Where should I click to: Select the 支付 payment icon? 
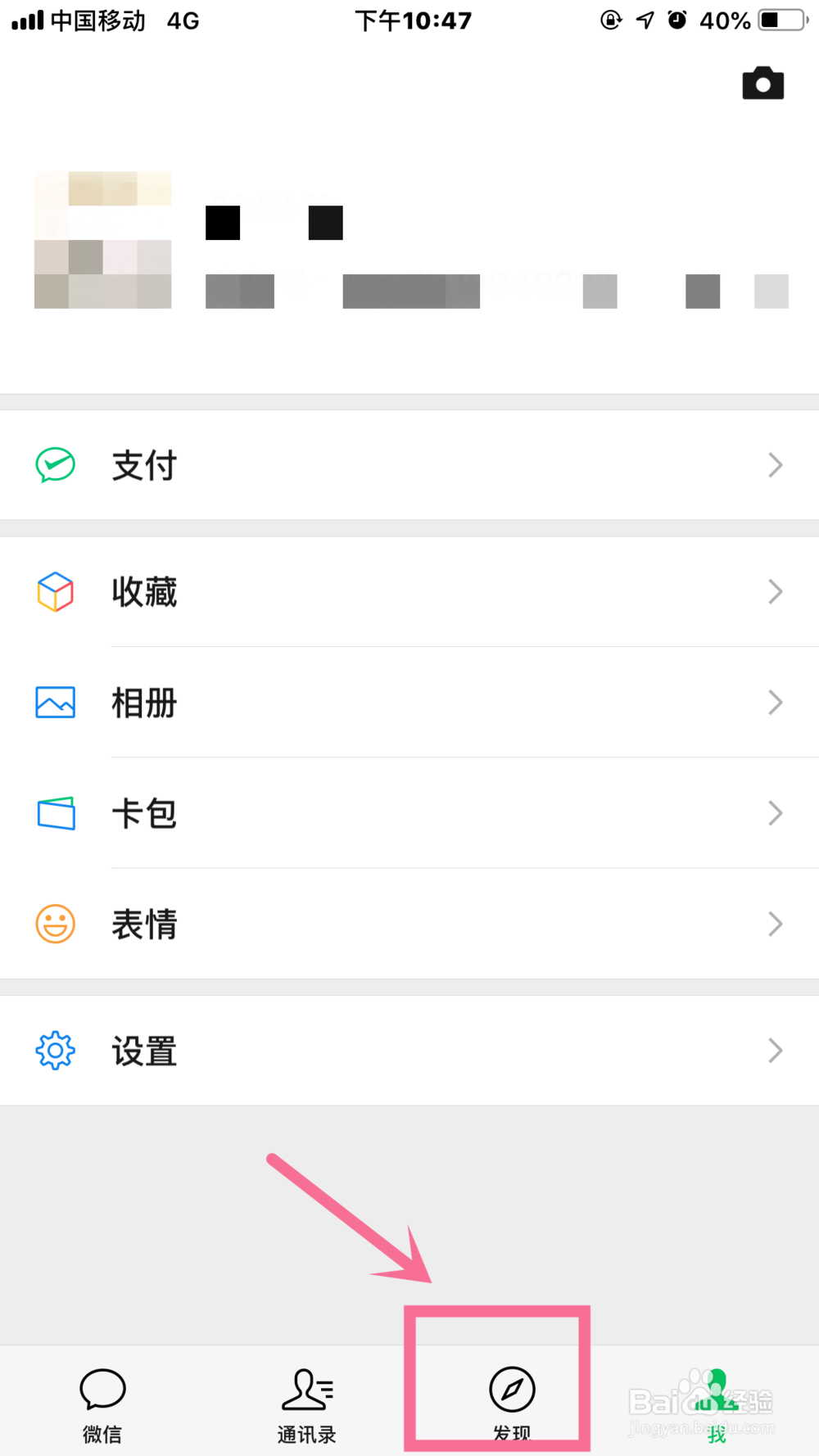pyautogui.click(x=54, y=465)
